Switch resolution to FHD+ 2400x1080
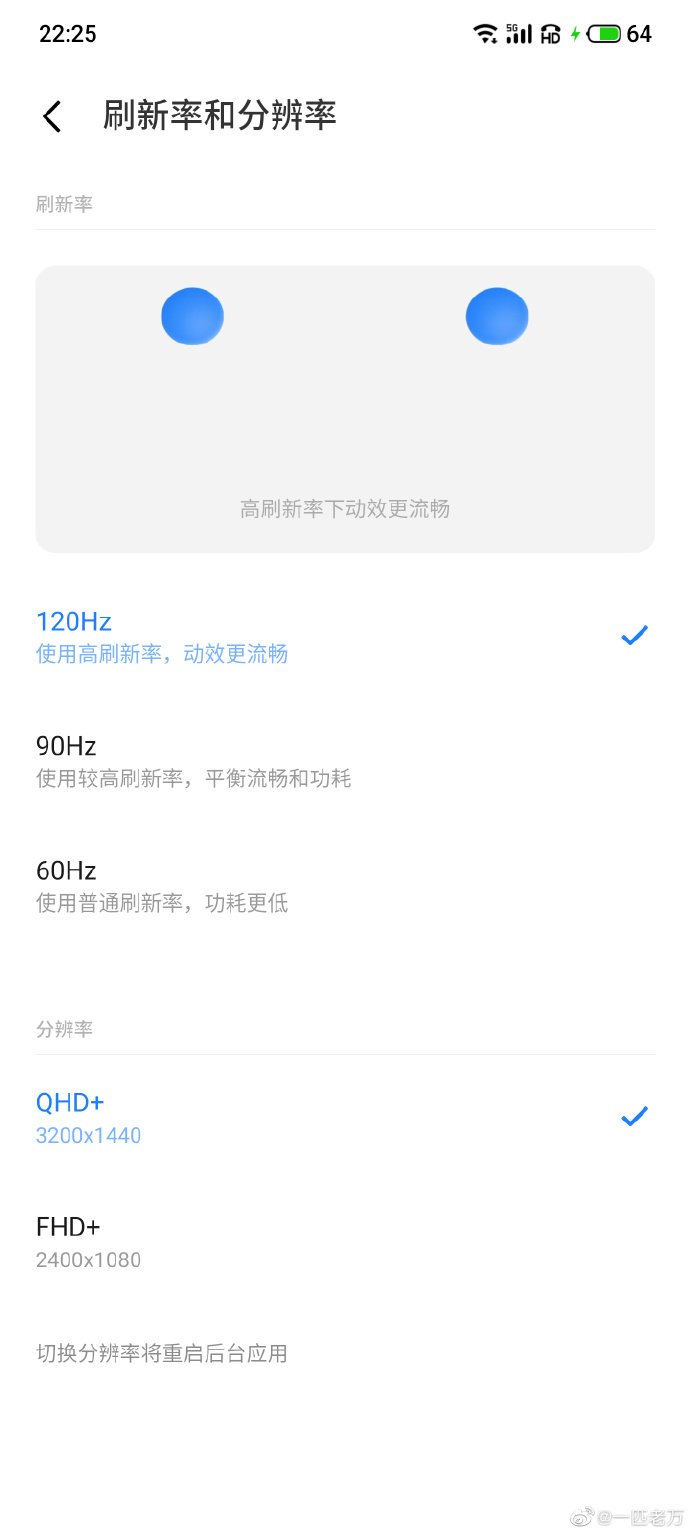The height and width of the screenshot is (1533, 690). [344, 1241]
